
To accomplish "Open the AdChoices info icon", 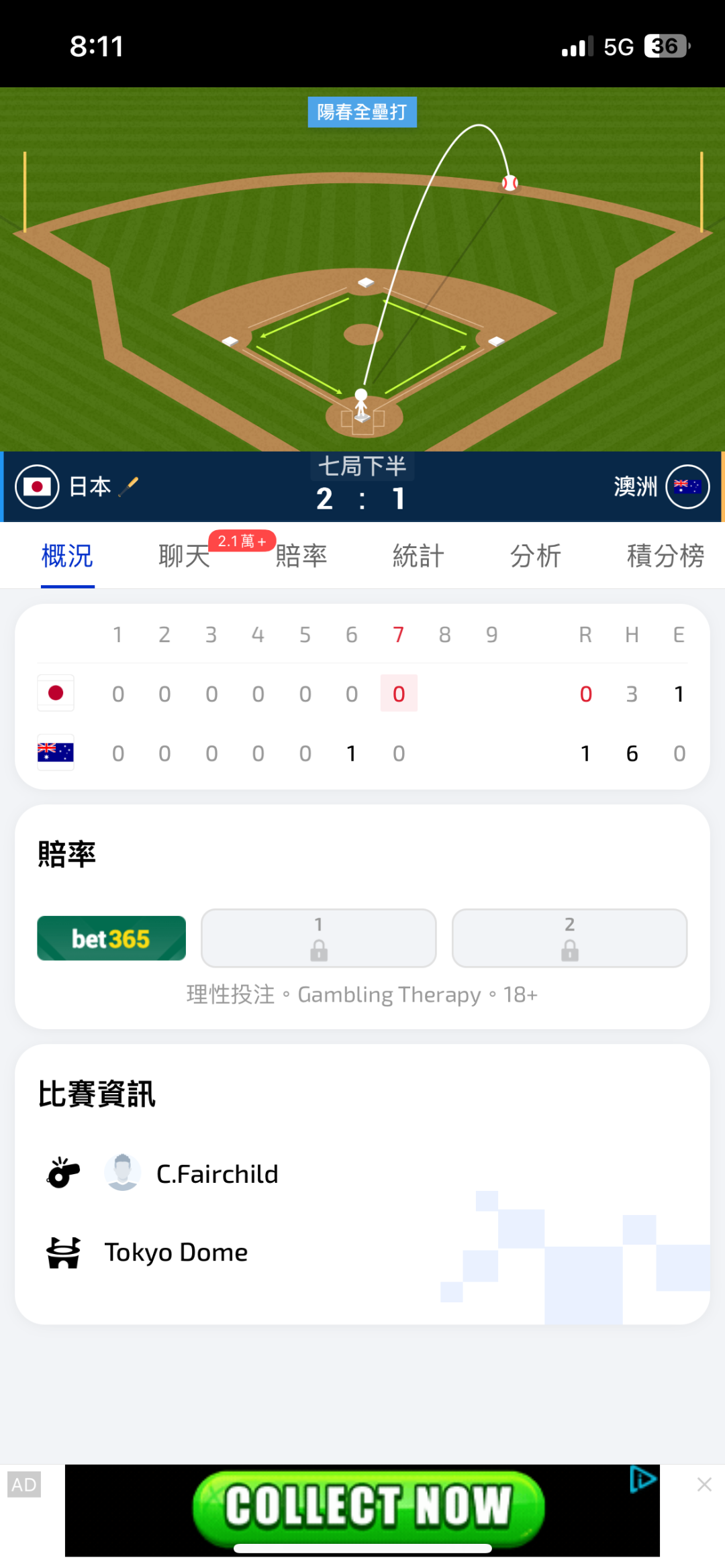I will pos(643,1479).
